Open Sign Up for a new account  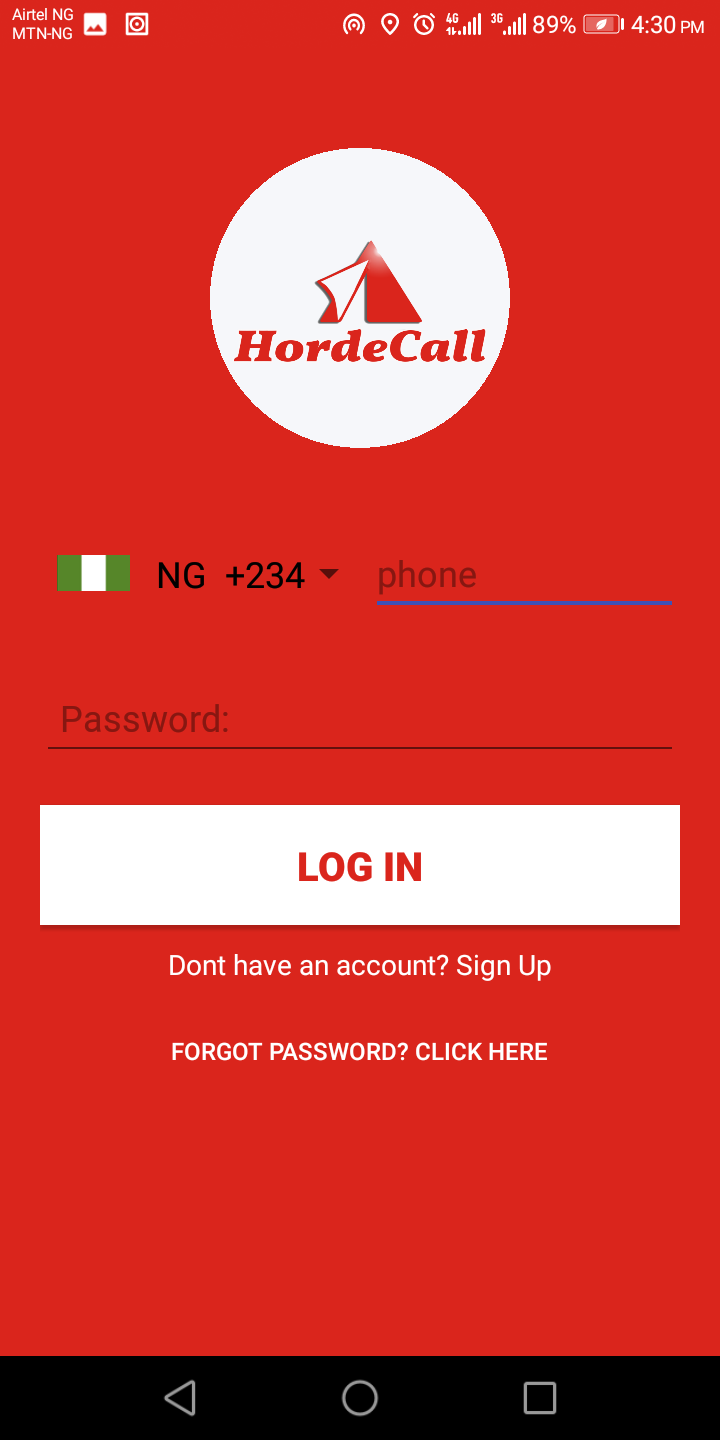[x=503, y=966]
